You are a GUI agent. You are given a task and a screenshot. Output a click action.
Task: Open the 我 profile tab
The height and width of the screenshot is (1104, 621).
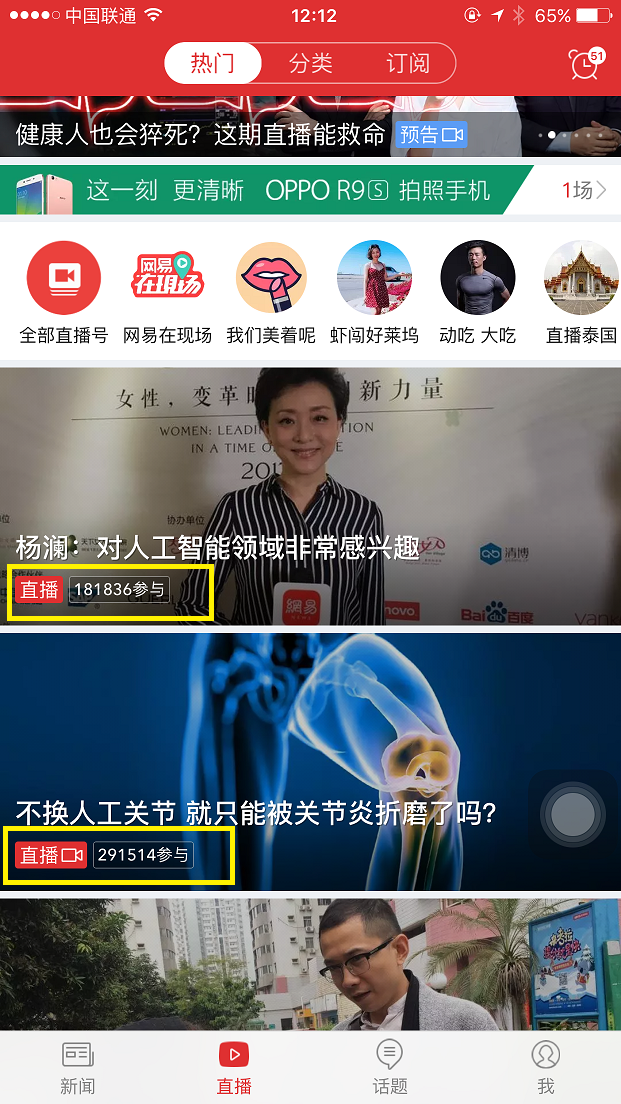click(545, 1067)
